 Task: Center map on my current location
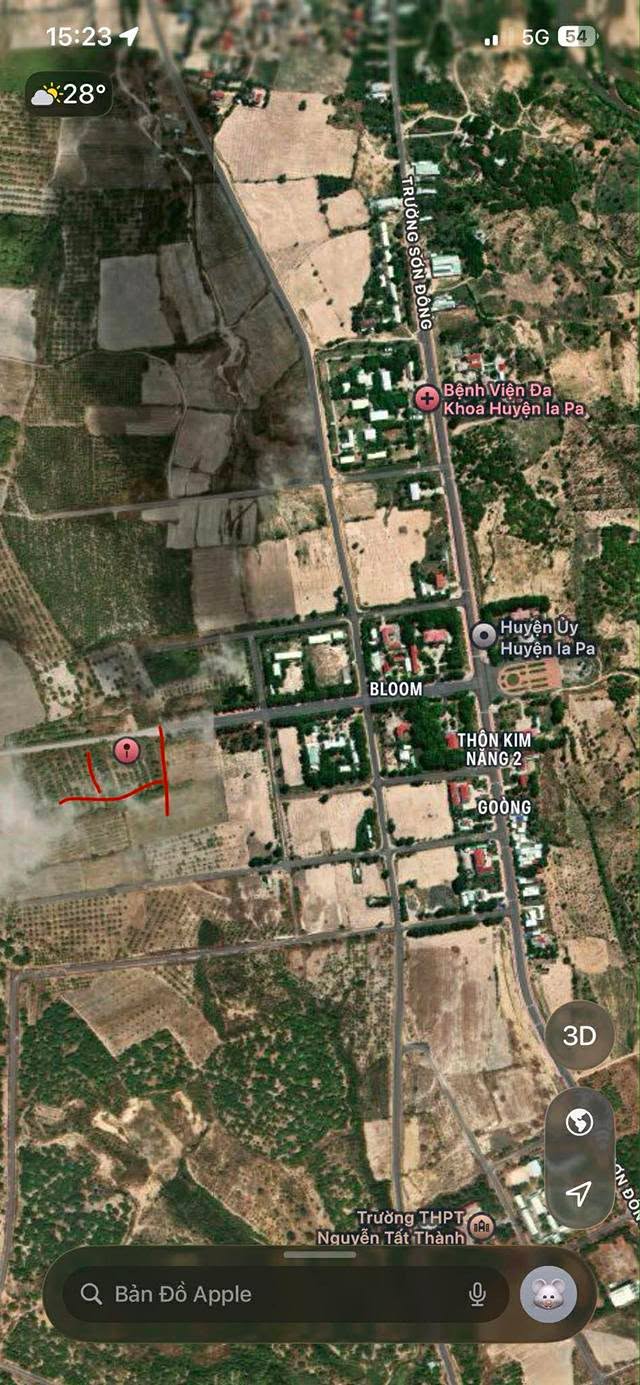pyautogui.click(x=579, y=1193)
